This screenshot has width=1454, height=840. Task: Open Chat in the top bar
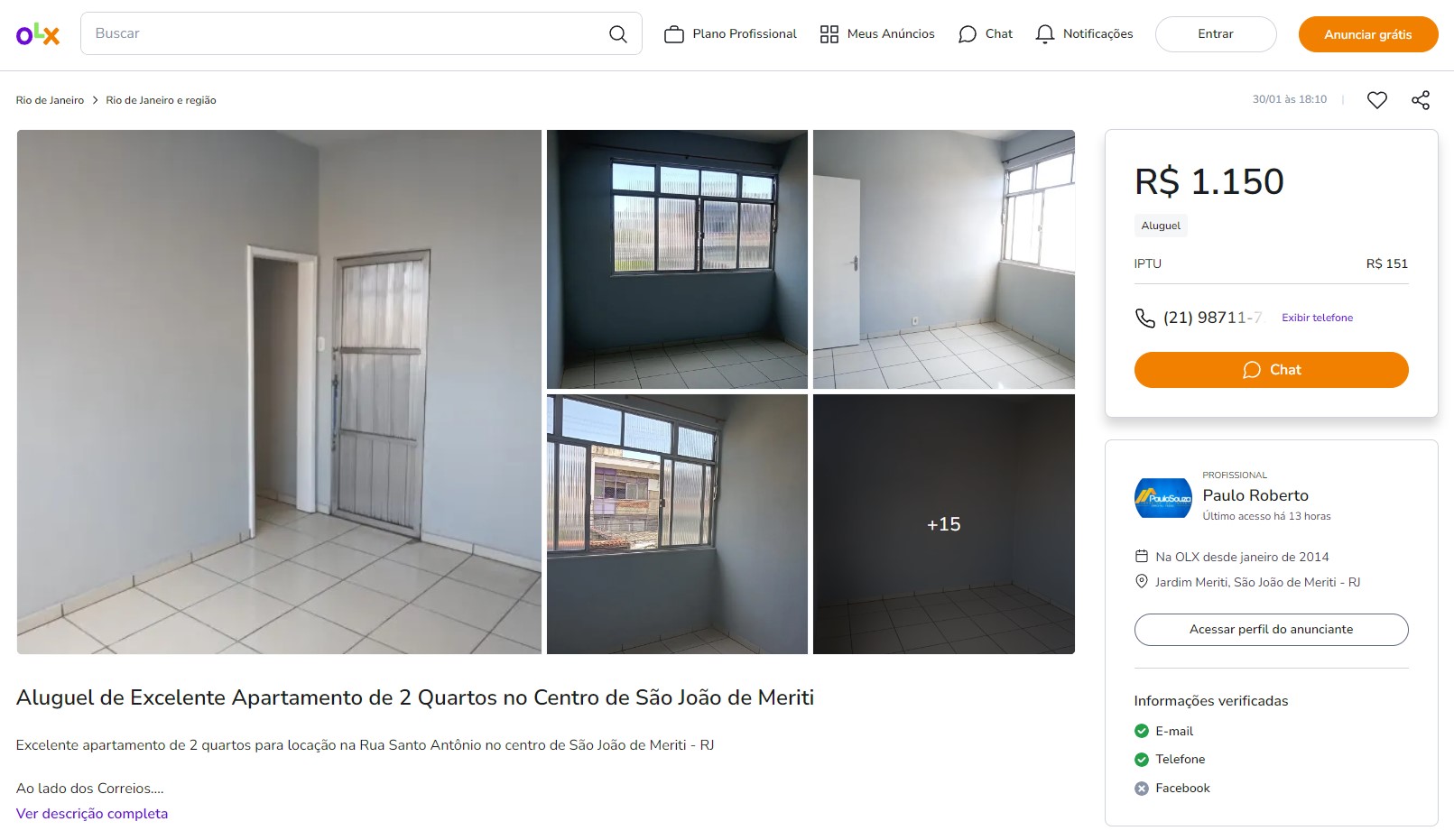click(x=986, y=34)
